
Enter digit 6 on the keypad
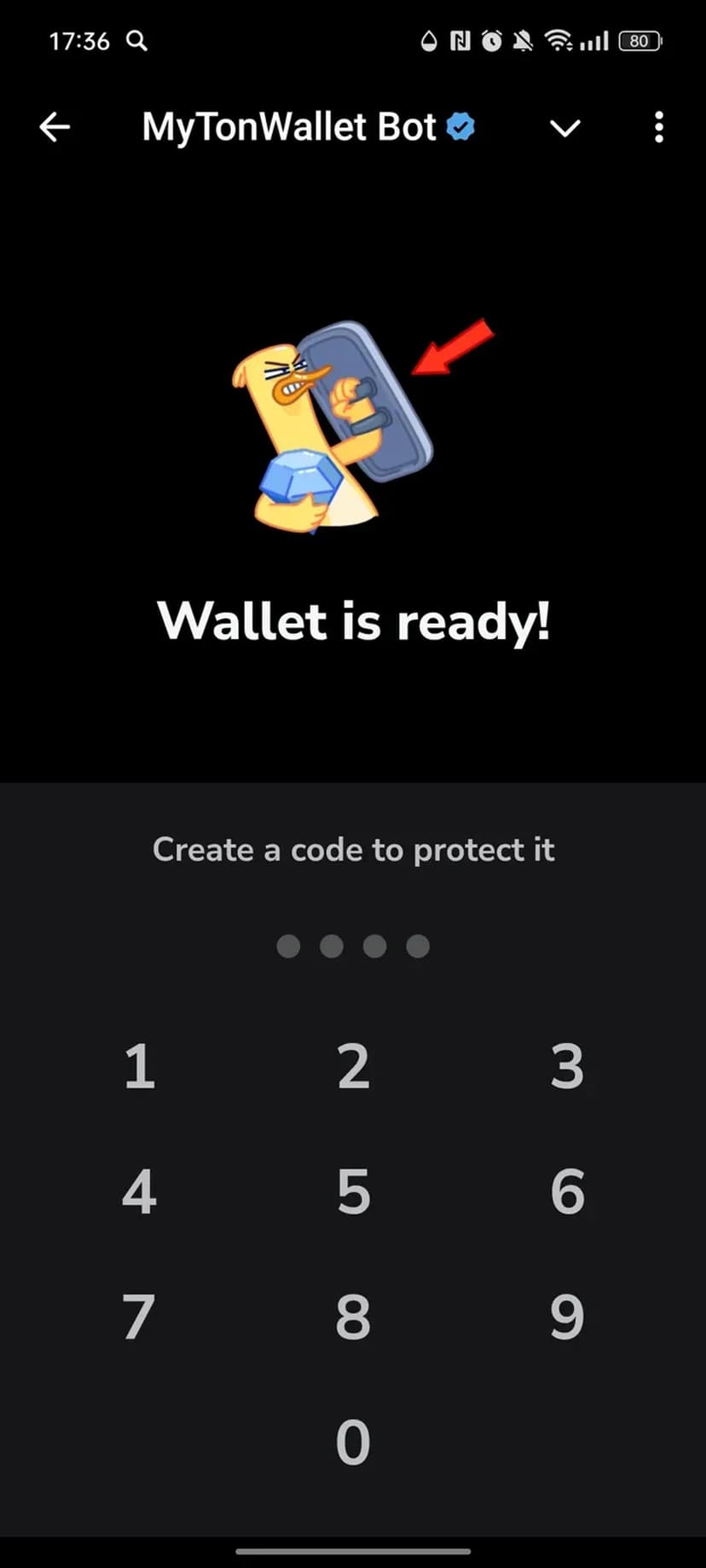click(x=567, y=1191)
